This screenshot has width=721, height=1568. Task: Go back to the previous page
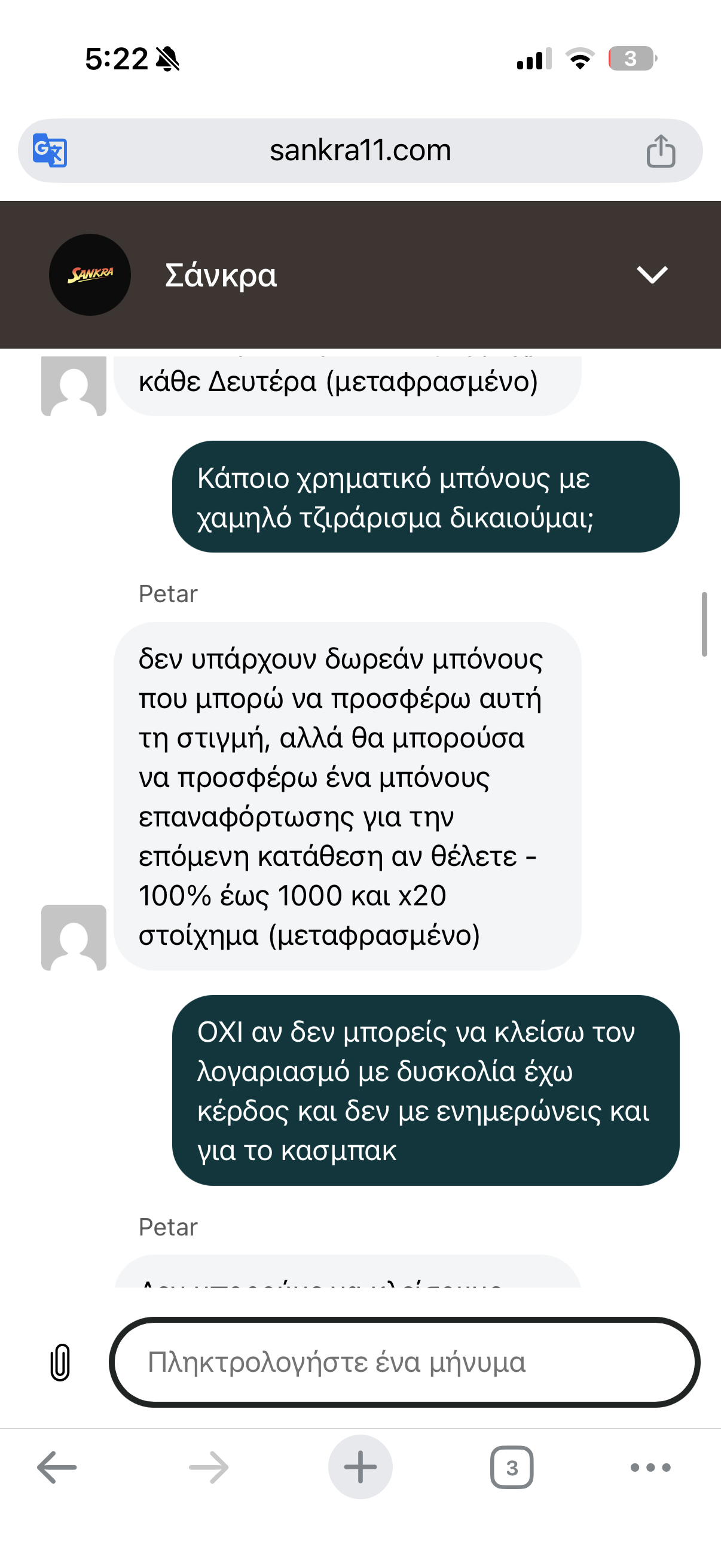coord(57,1468)
